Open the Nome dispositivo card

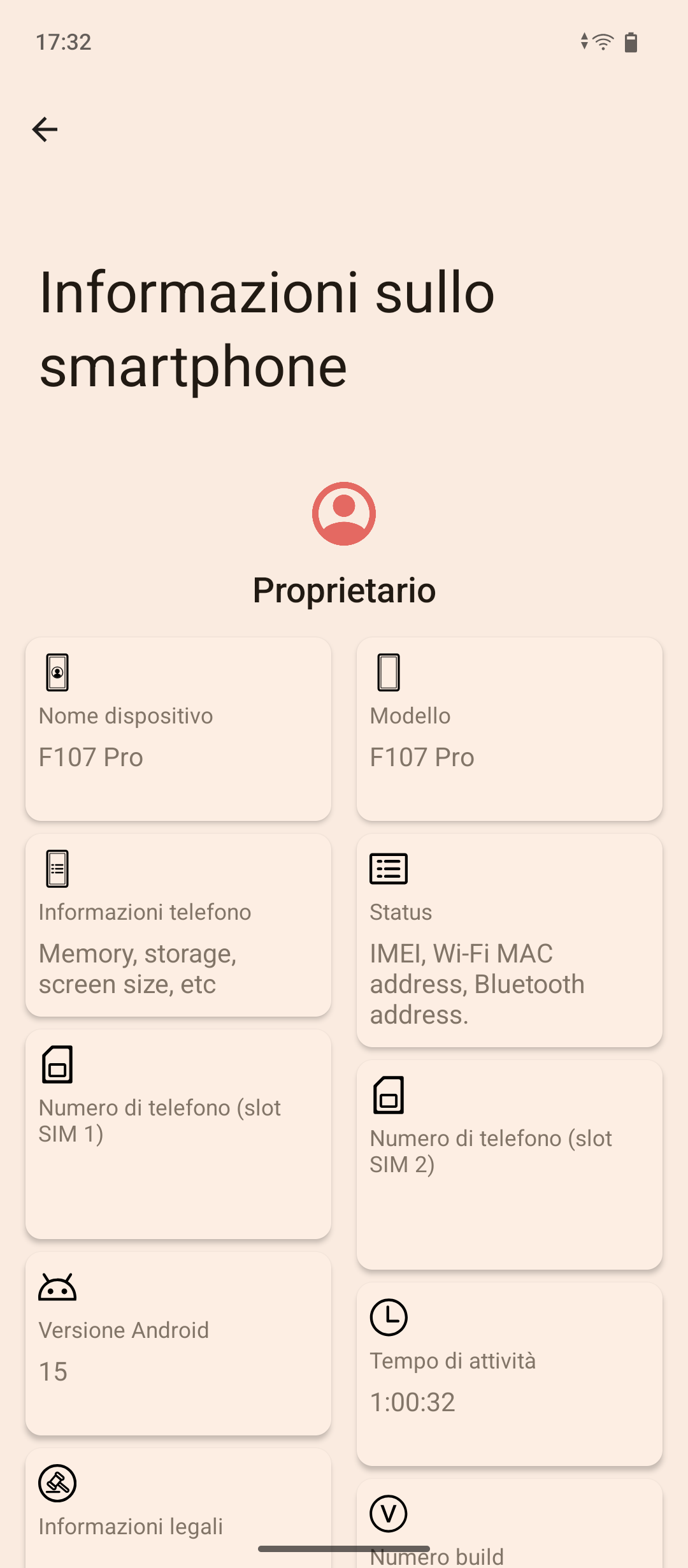point(178,729)
